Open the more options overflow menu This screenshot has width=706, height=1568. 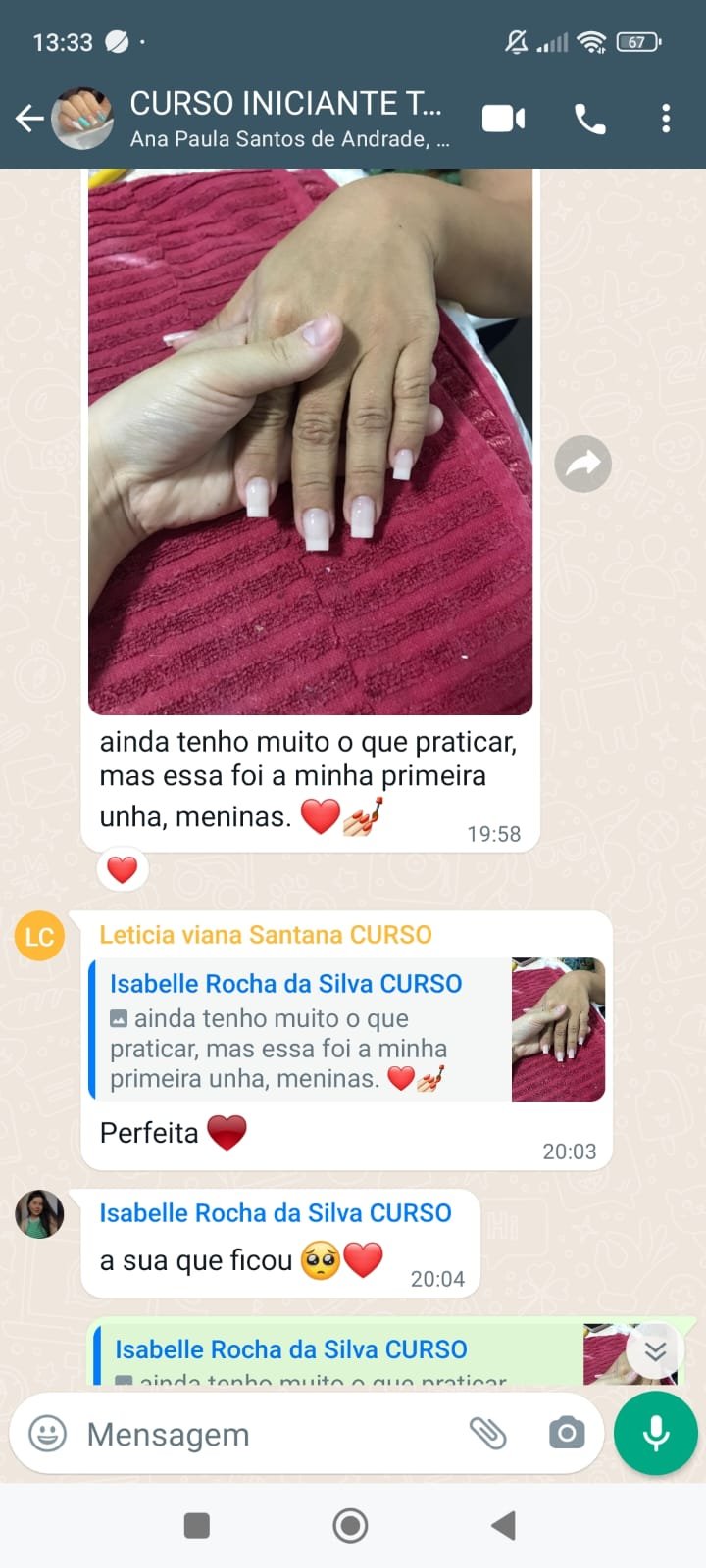[x=666, y=119]
